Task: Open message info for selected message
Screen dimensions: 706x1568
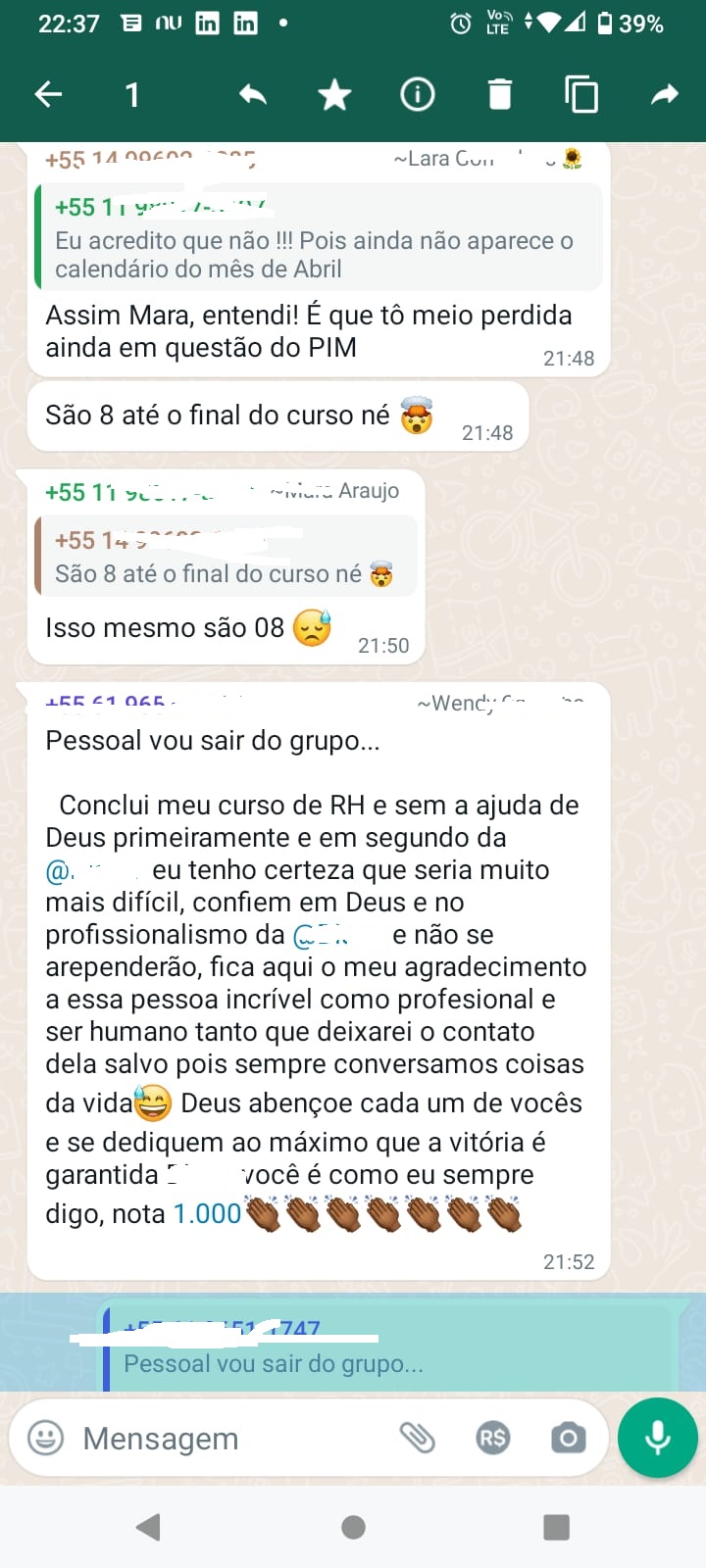Action: pyautogui.click(x=418, y=94)
